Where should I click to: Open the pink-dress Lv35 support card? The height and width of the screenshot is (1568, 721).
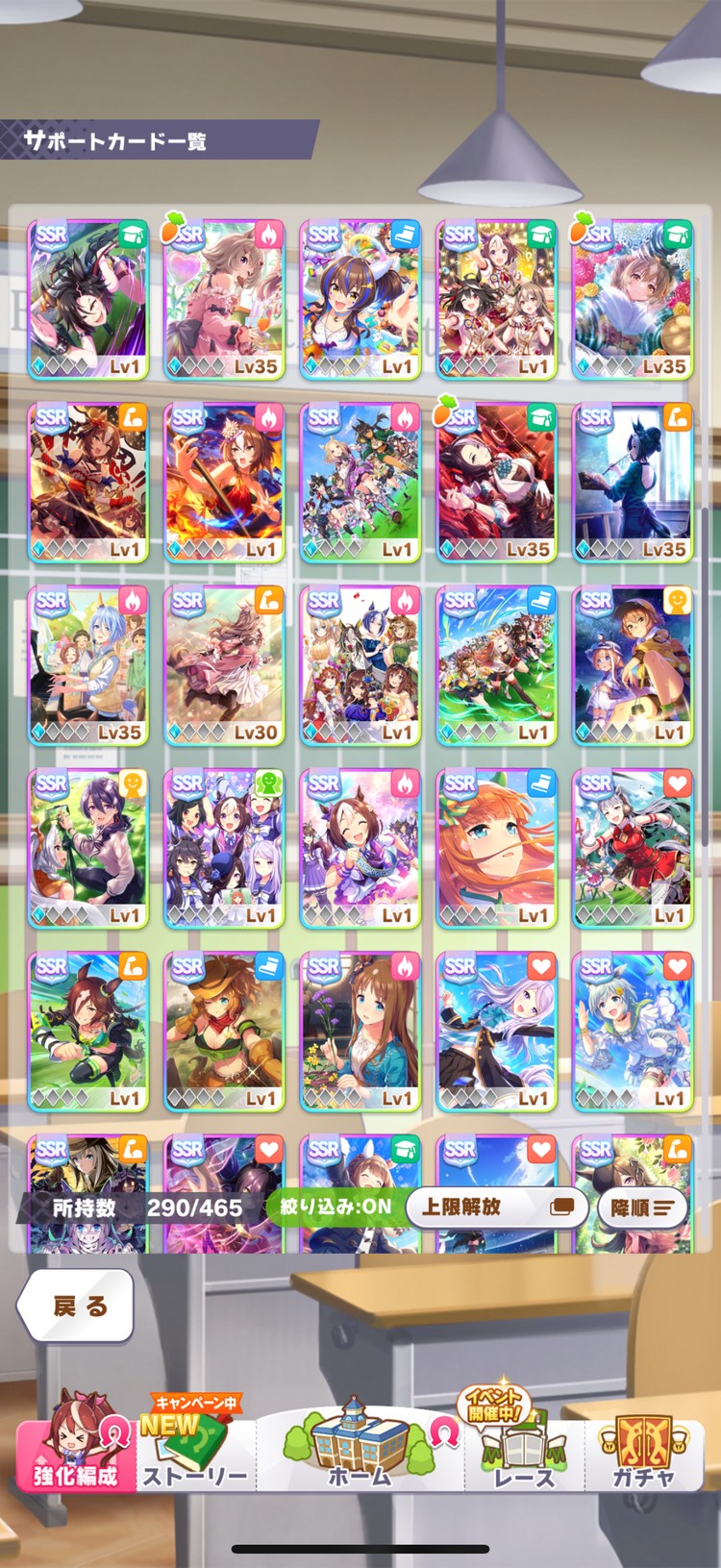click(224, 300)
